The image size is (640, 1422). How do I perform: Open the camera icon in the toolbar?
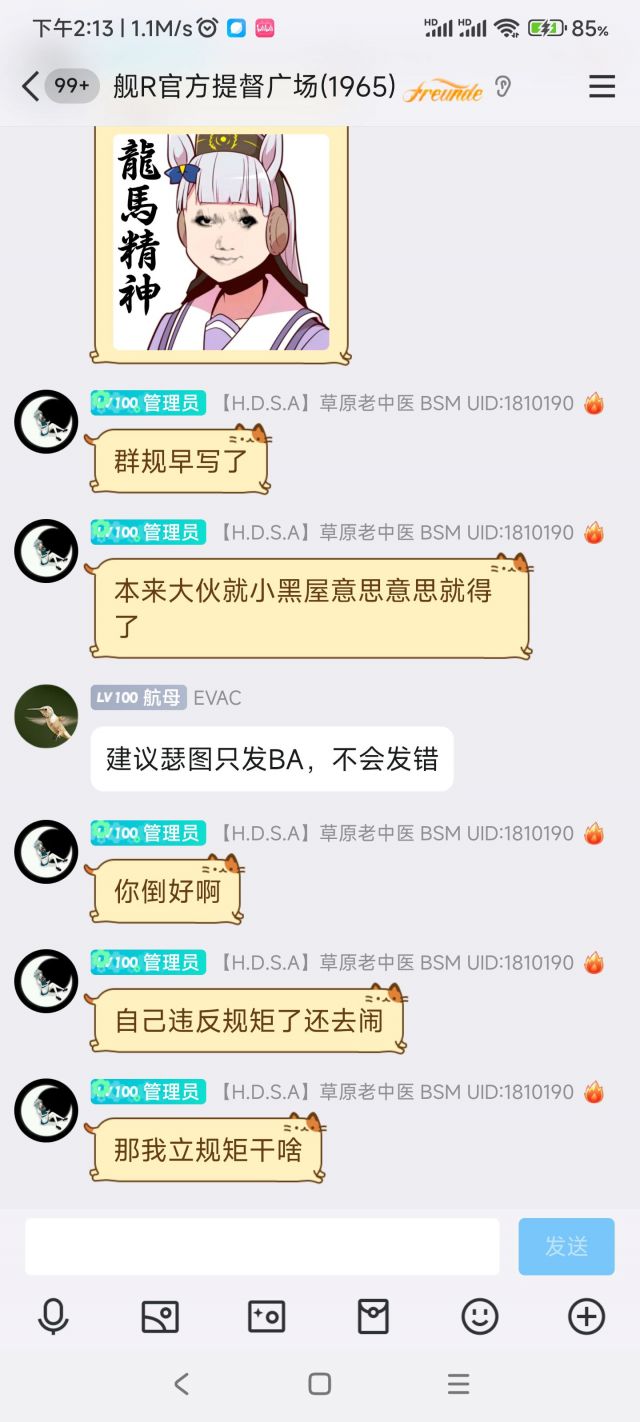[x=266, y=1317]
